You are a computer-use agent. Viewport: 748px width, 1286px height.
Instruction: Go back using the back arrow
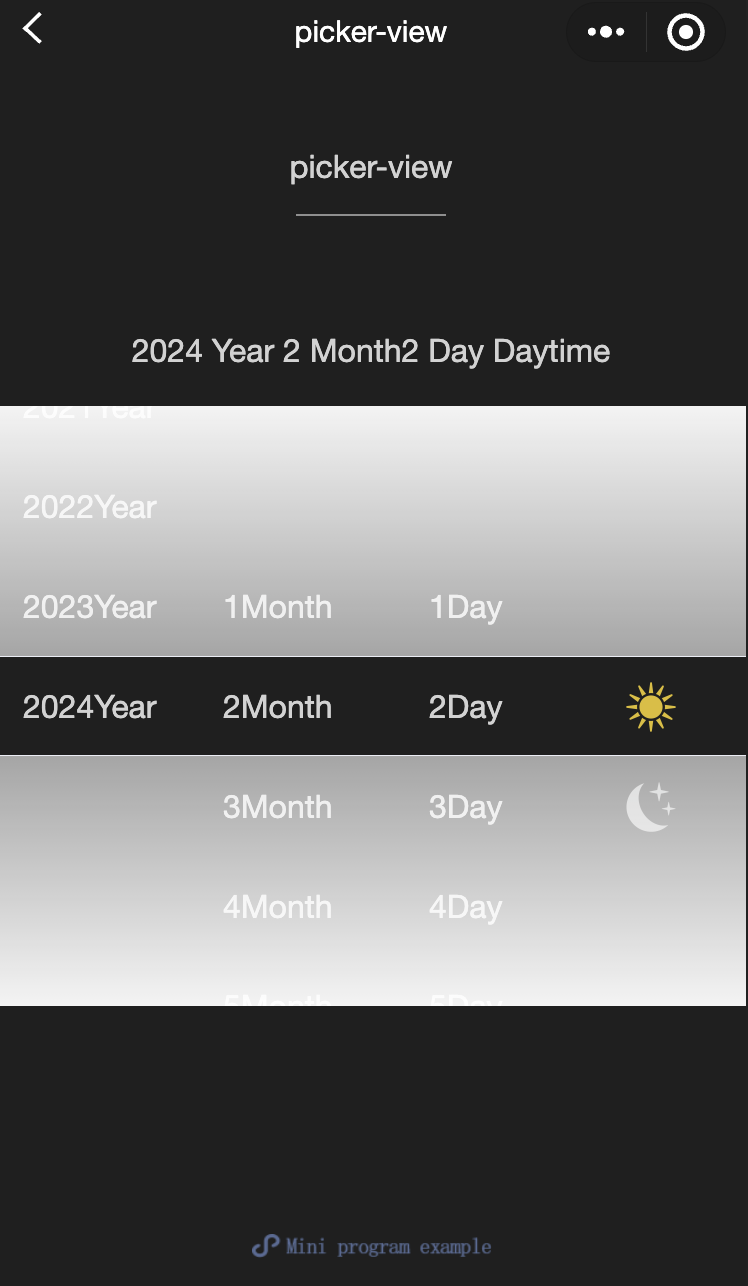coord(33,29)
